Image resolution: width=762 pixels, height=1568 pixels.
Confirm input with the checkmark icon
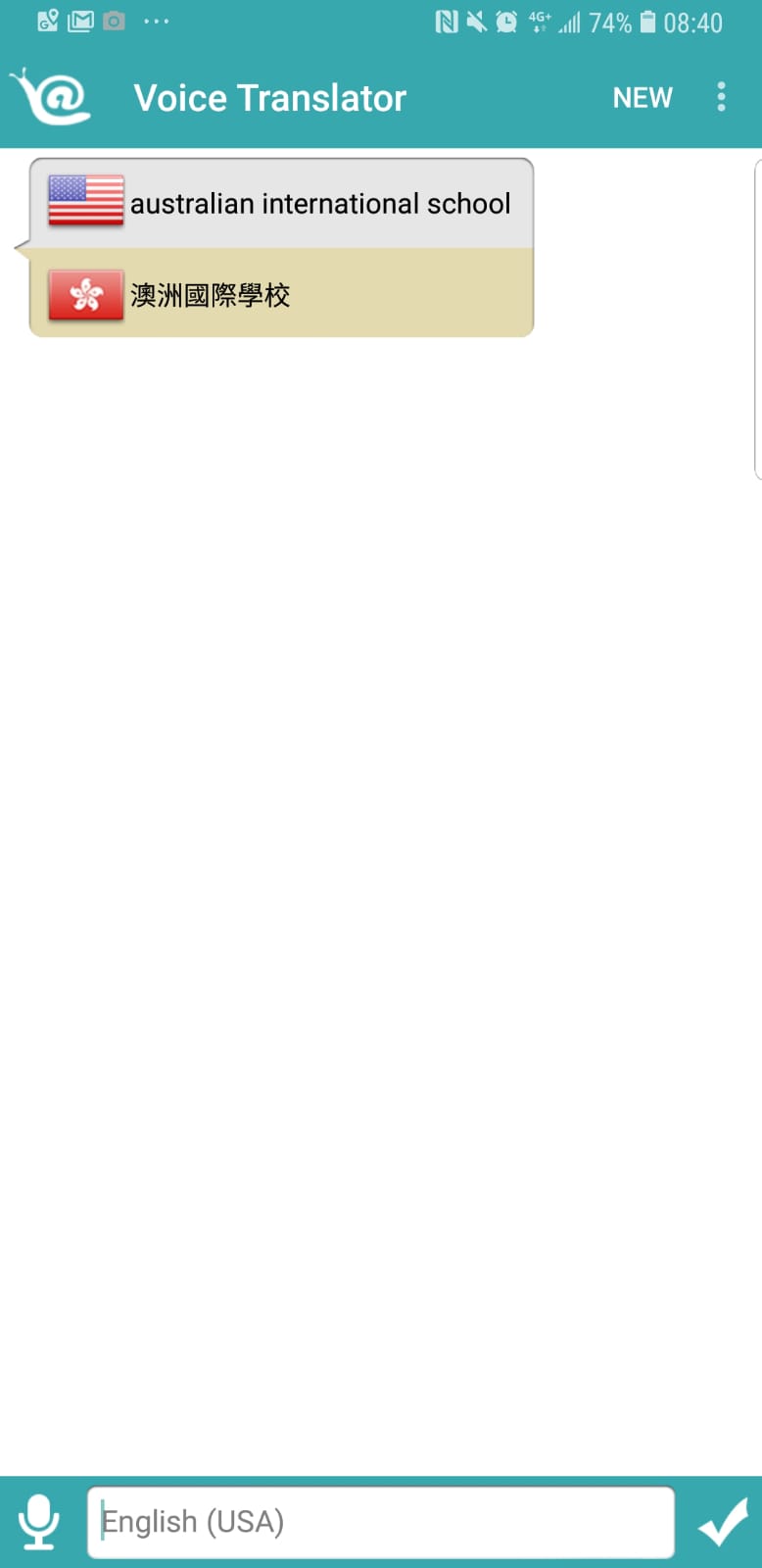(723, 1522)
